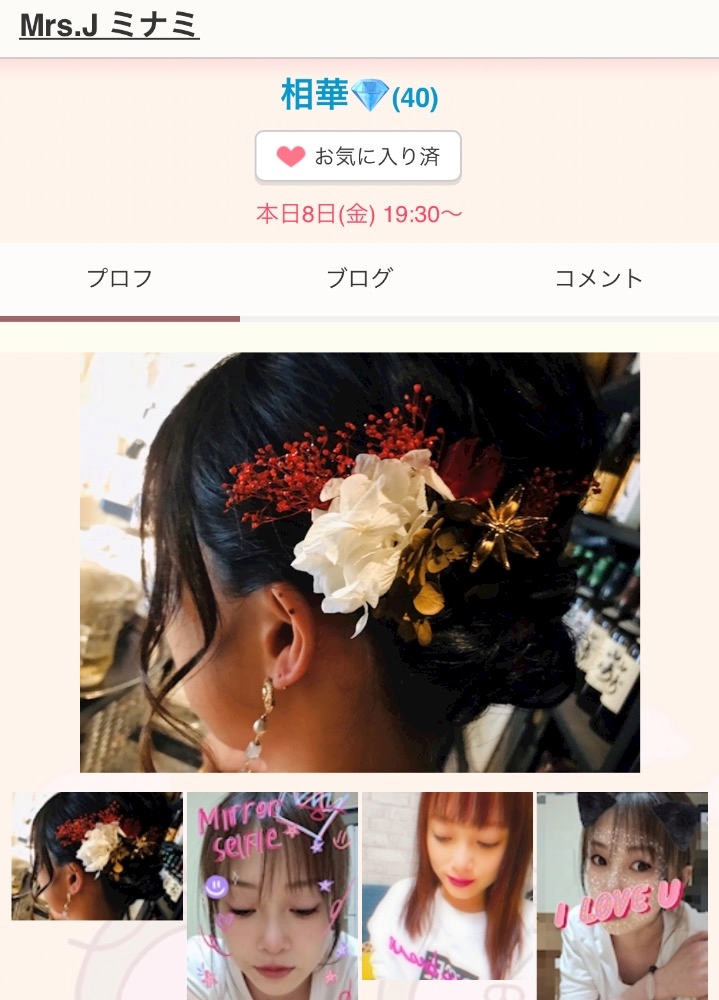
Task: Tap the お気に入り済 favorite button
Action: coord(358,156)
